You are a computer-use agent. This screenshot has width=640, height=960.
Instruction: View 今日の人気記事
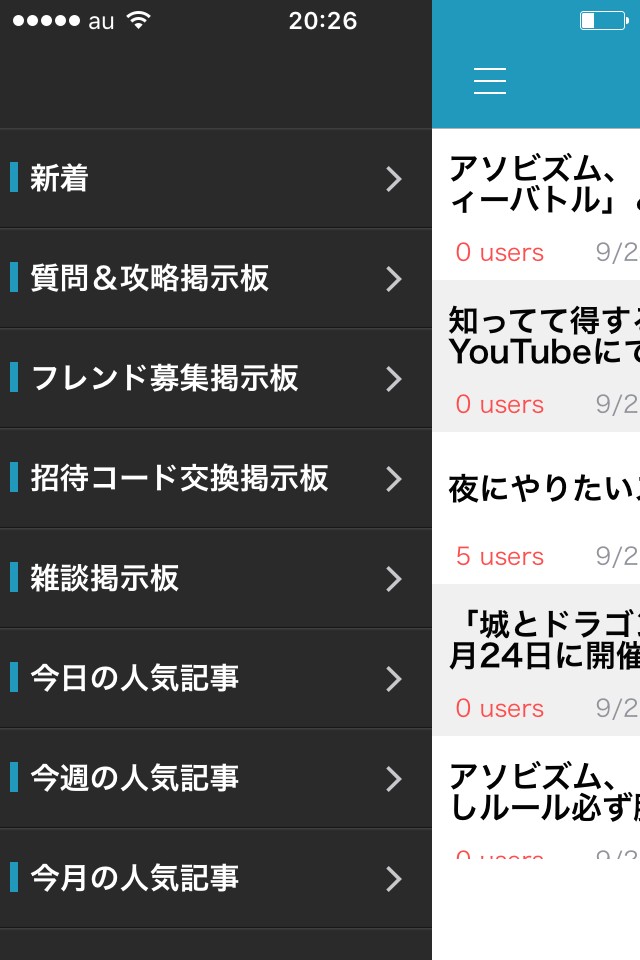pos(215,679)
